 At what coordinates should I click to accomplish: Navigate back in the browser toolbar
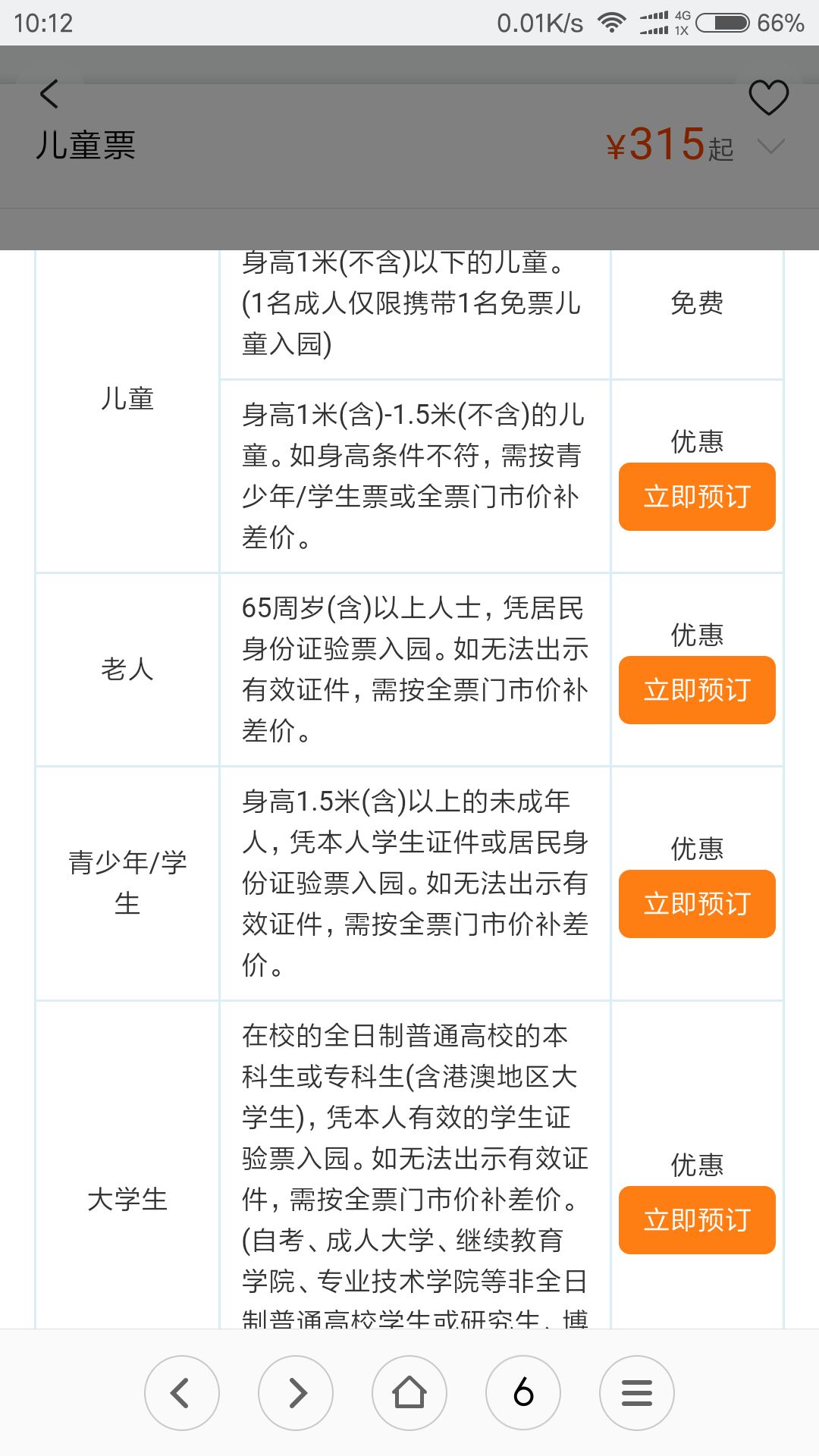point(182,1393)
